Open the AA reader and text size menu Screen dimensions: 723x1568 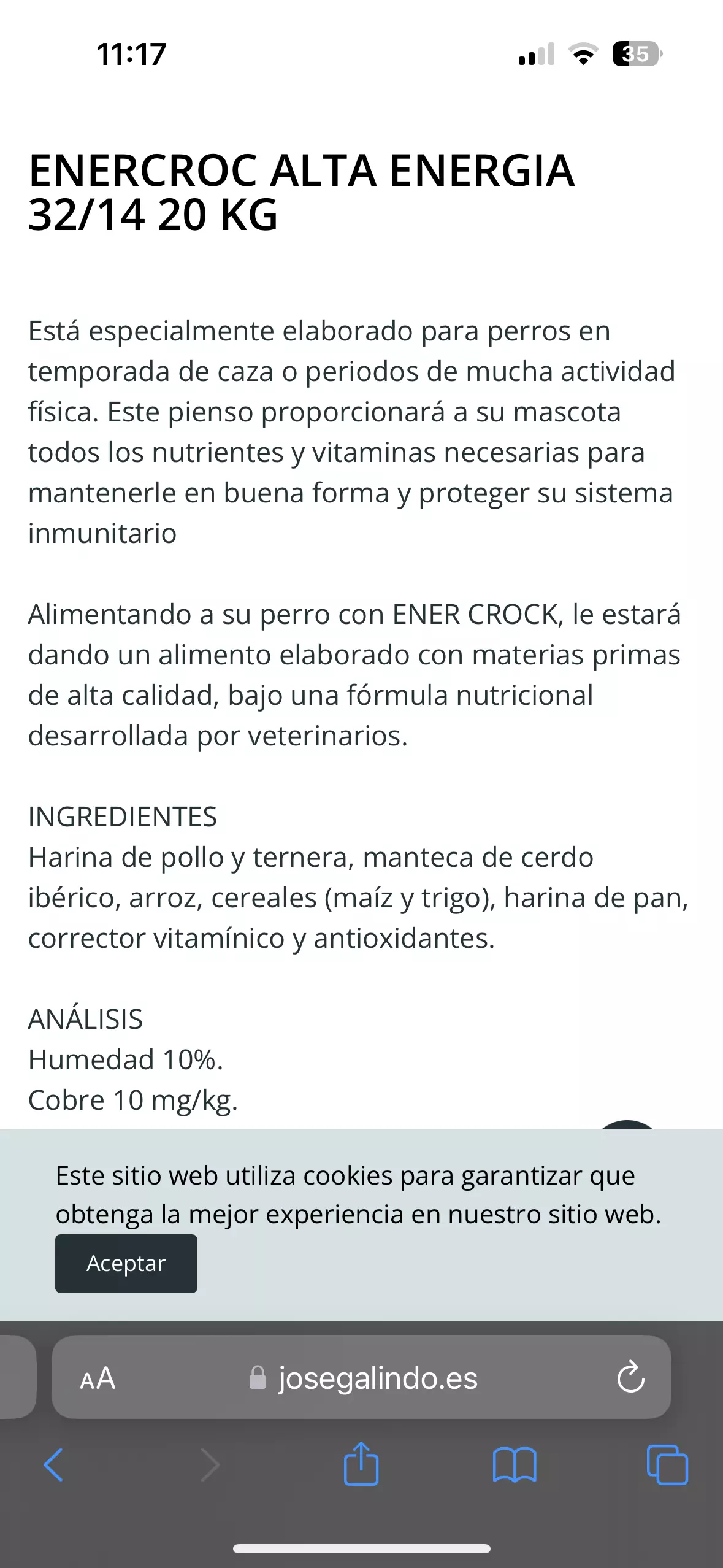point(98,1378)
